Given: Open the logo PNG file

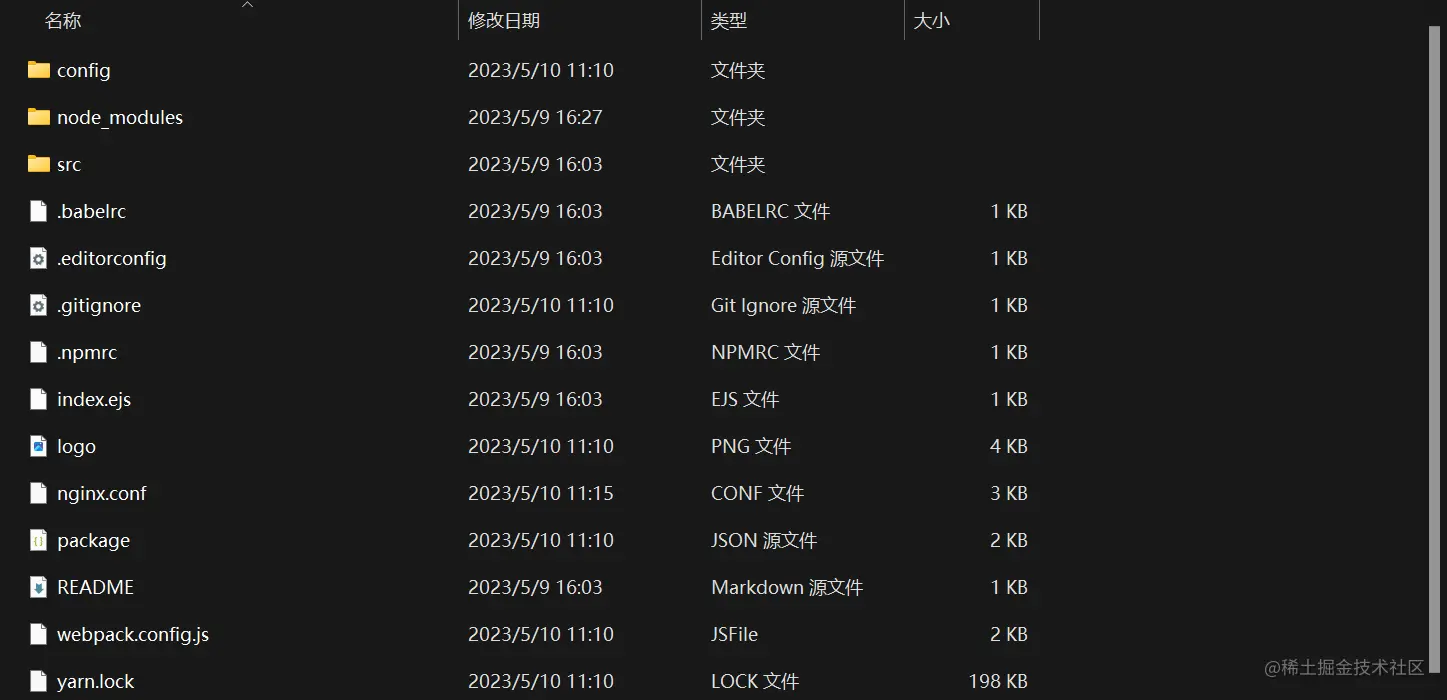Looking at the screenshot, I should tap(76, 447).
